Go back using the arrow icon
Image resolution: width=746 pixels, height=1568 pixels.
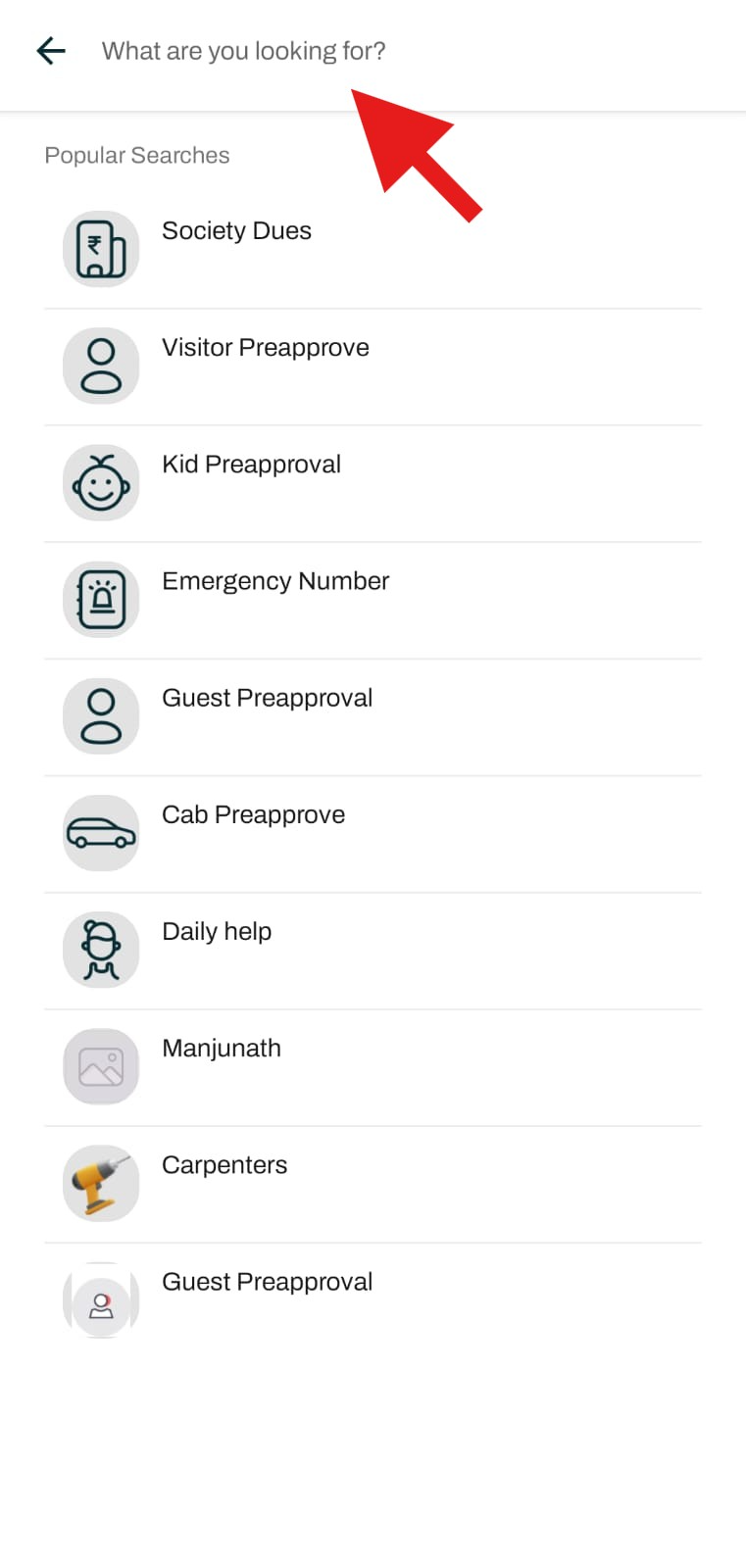(x=51, y=51)
